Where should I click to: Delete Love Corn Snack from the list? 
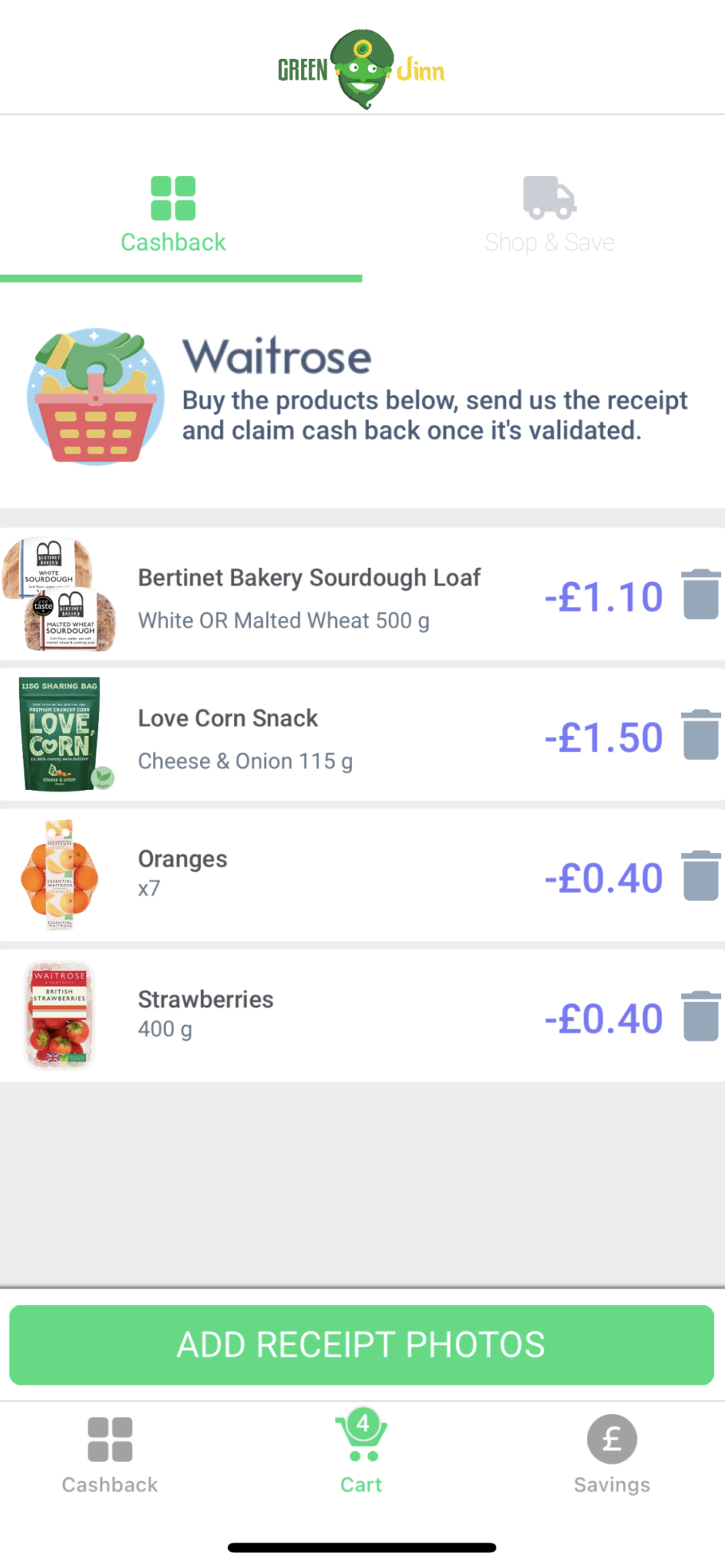(x=701, y=734)
